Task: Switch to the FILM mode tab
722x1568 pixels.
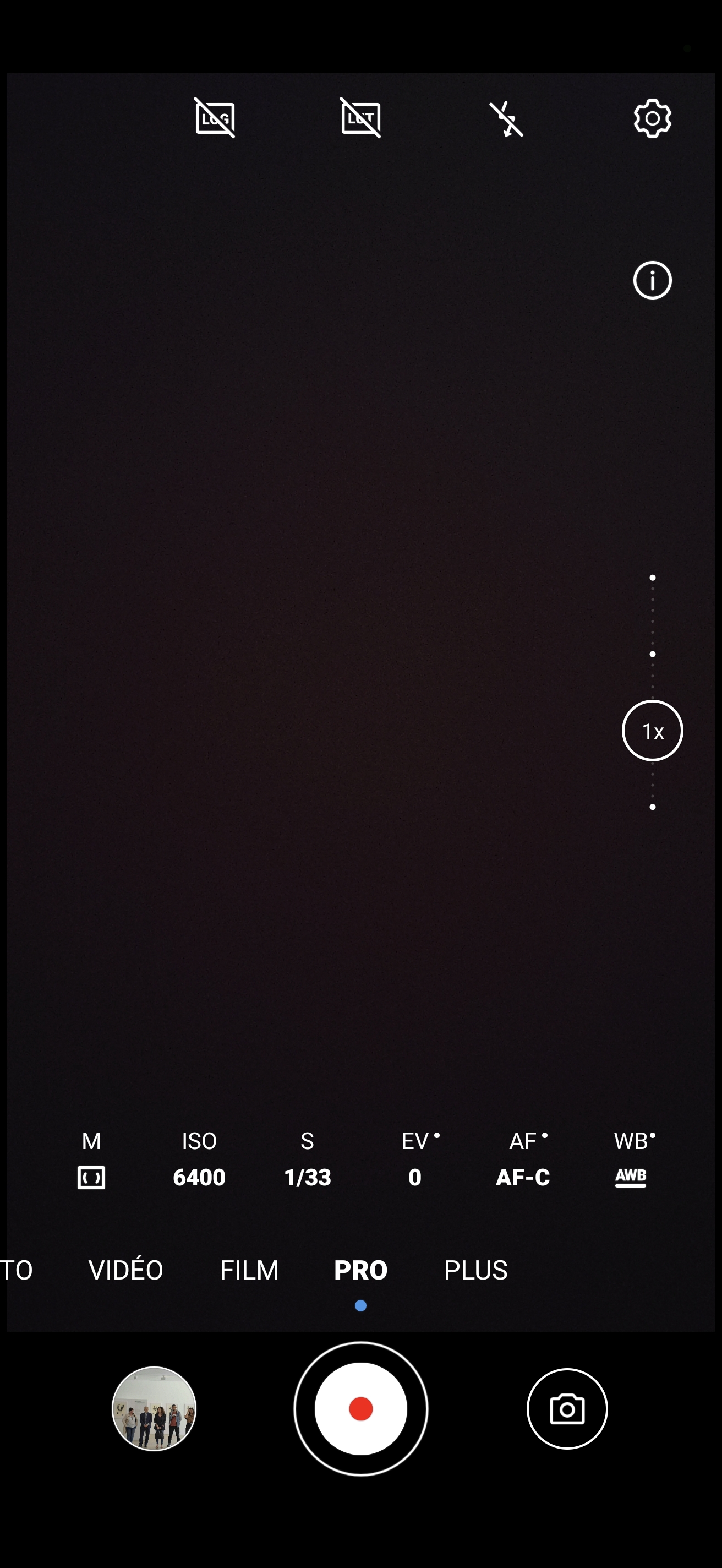Action: (x=248, y=1270)
